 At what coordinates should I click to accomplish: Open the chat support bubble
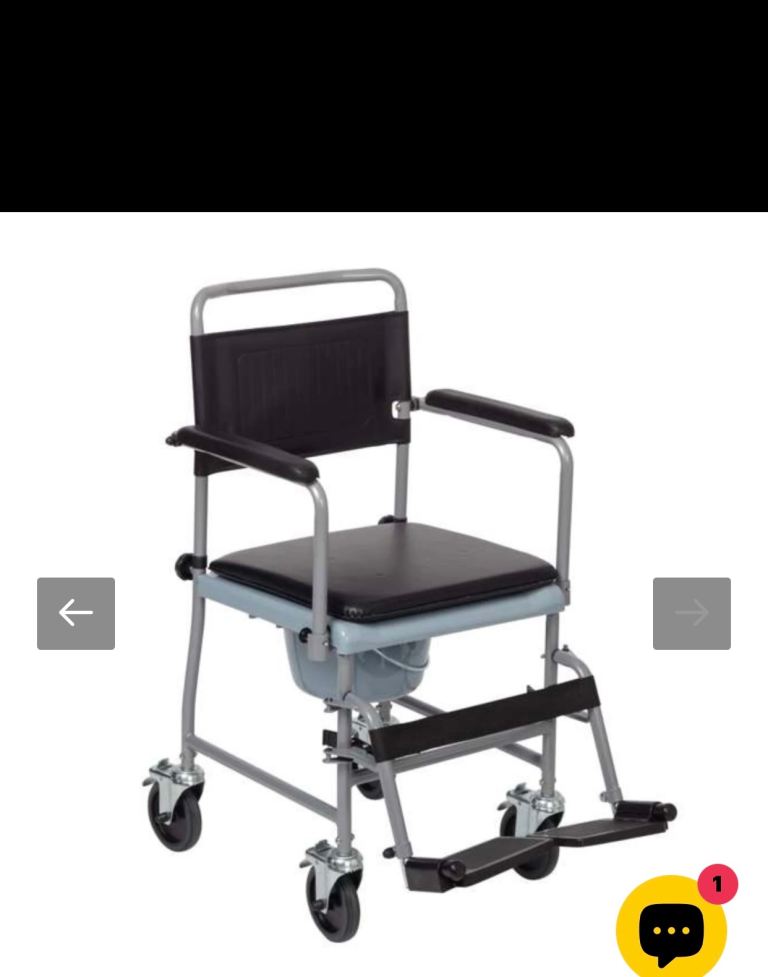pyautogui.click(x=671, y=928)
